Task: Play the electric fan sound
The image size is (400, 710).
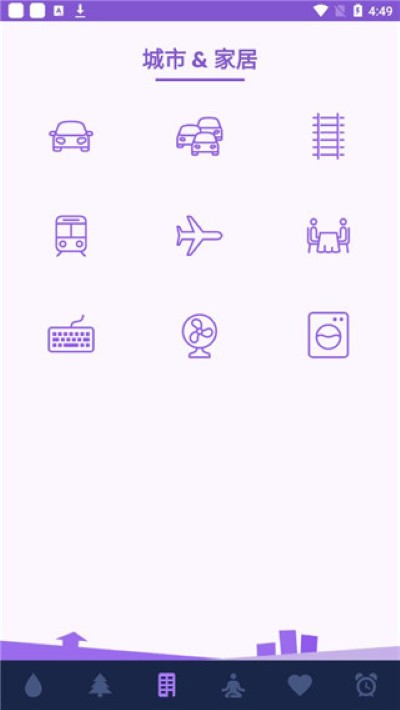Action: [199, 335]
